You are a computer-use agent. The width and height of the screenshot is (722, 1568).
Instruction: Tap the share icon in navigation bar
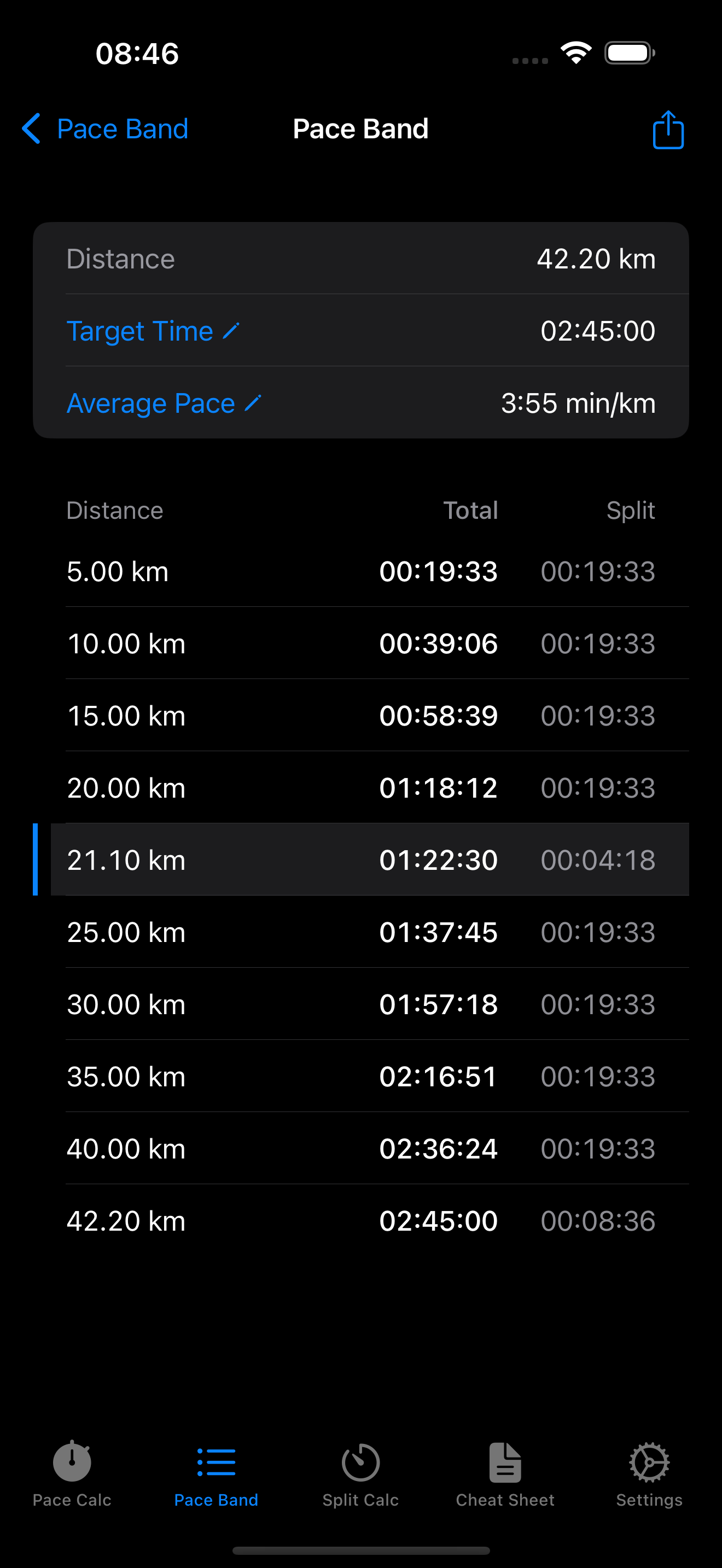pos(668,129)
